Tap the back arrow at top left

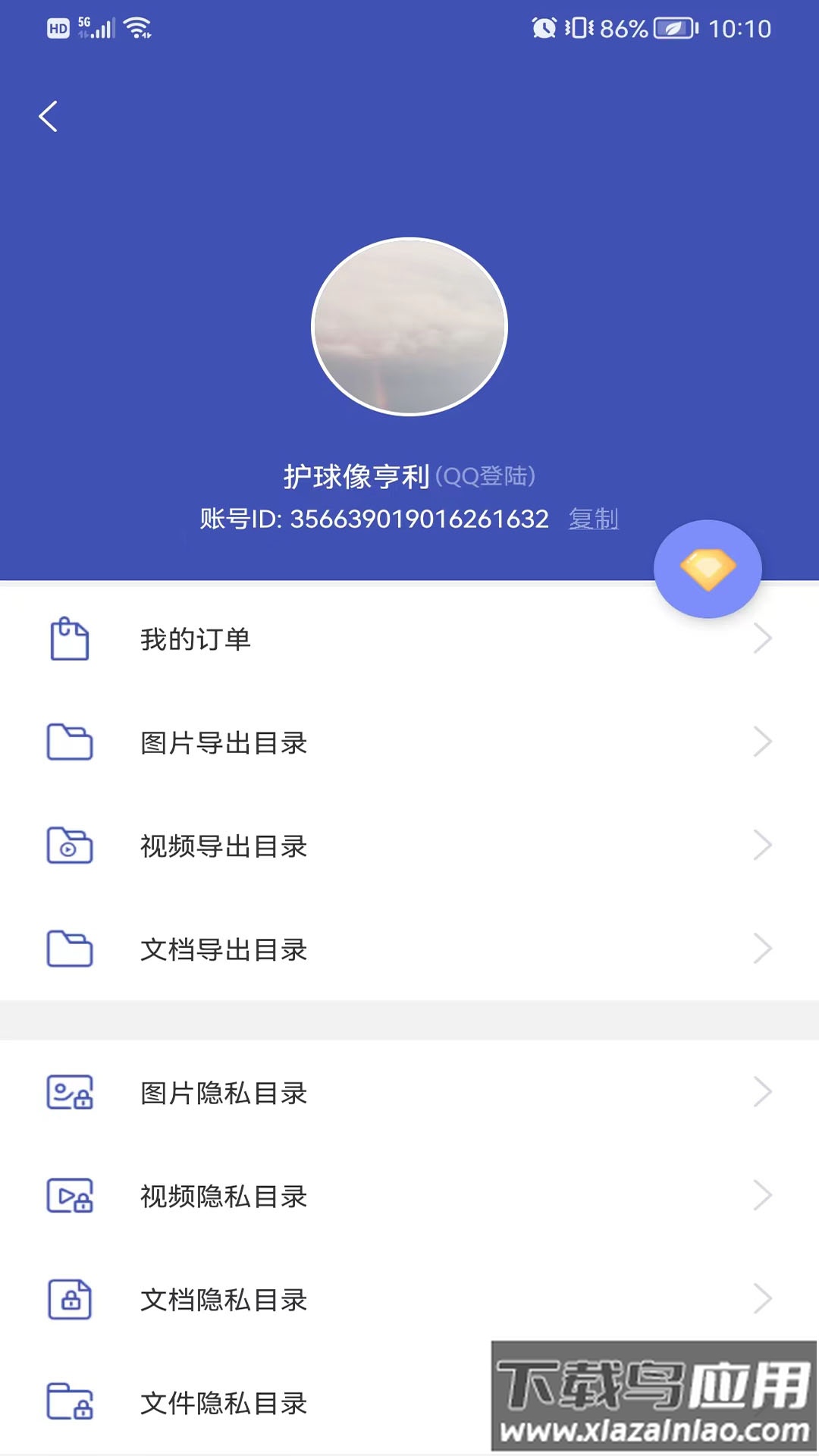tap(49, 116)
